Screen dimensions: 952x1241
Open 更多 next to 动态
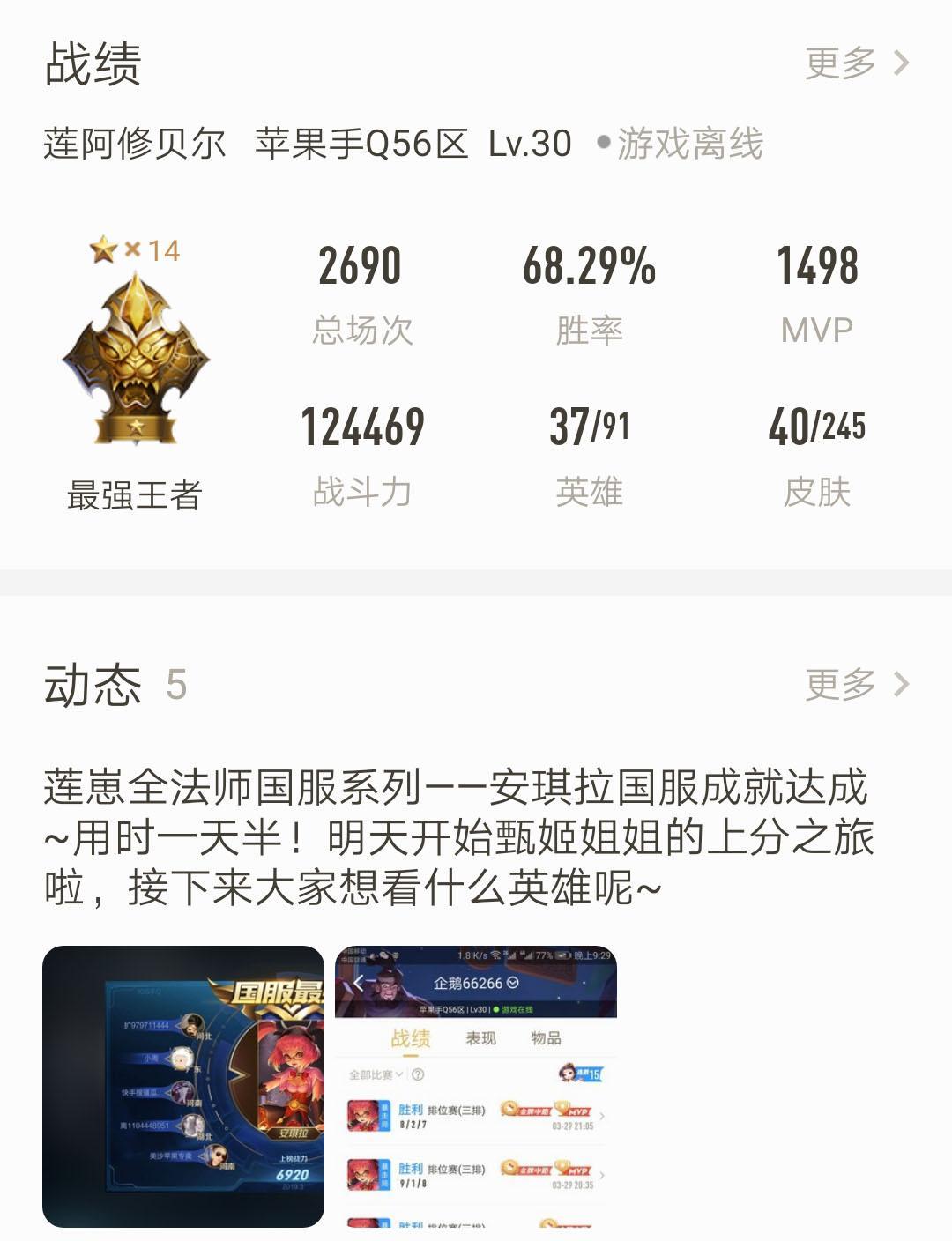pyautogui.click(x=856, y=684)
